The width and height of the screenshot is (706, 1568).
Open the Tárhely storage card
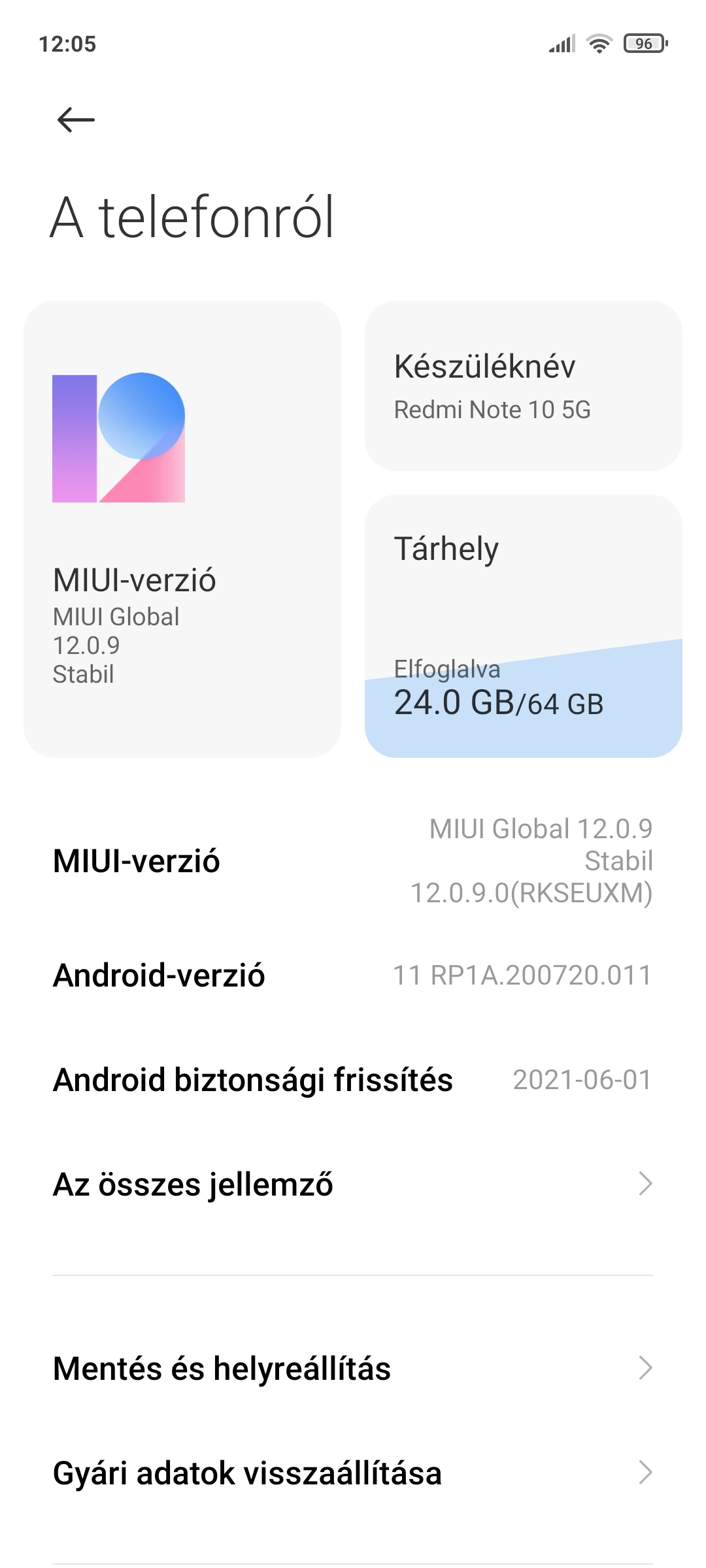click(x=524, y=626)
